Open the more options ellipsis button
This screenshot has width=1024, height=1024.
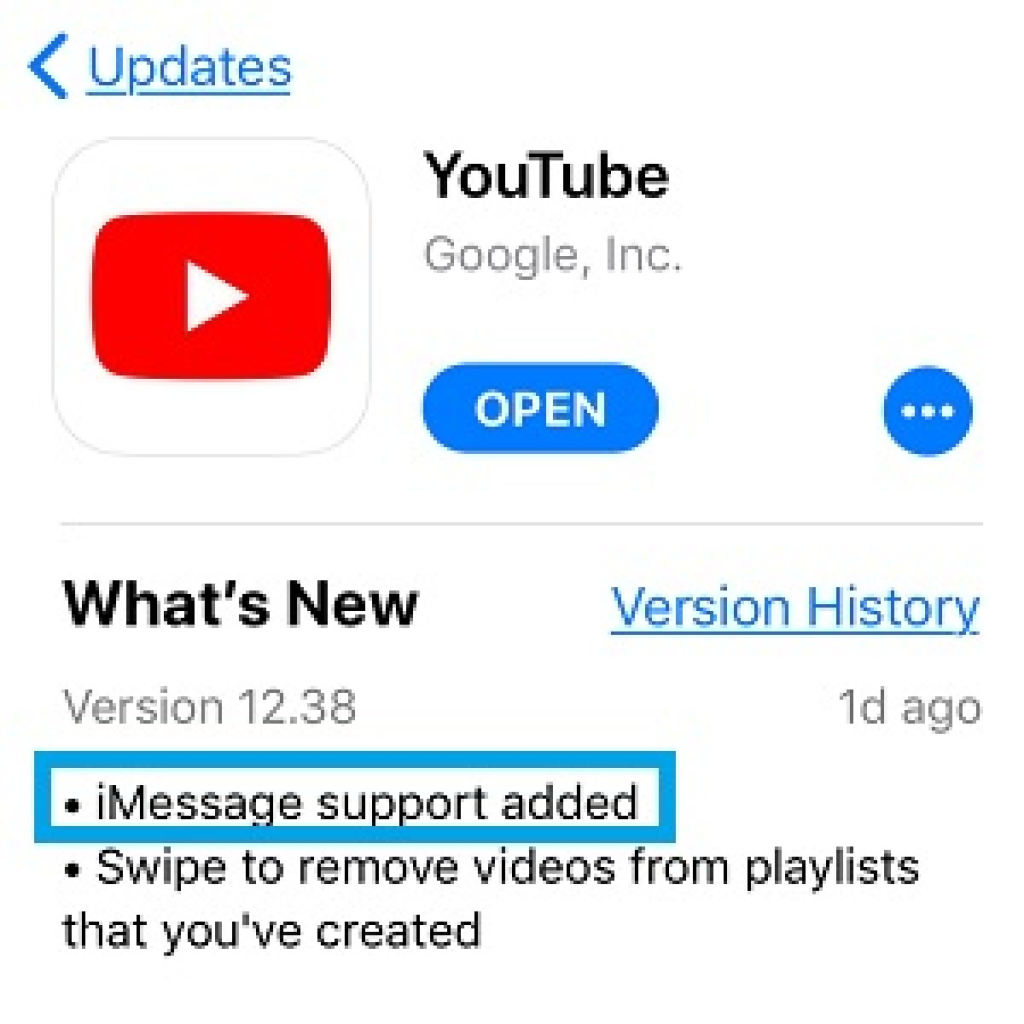click(927, 411)
